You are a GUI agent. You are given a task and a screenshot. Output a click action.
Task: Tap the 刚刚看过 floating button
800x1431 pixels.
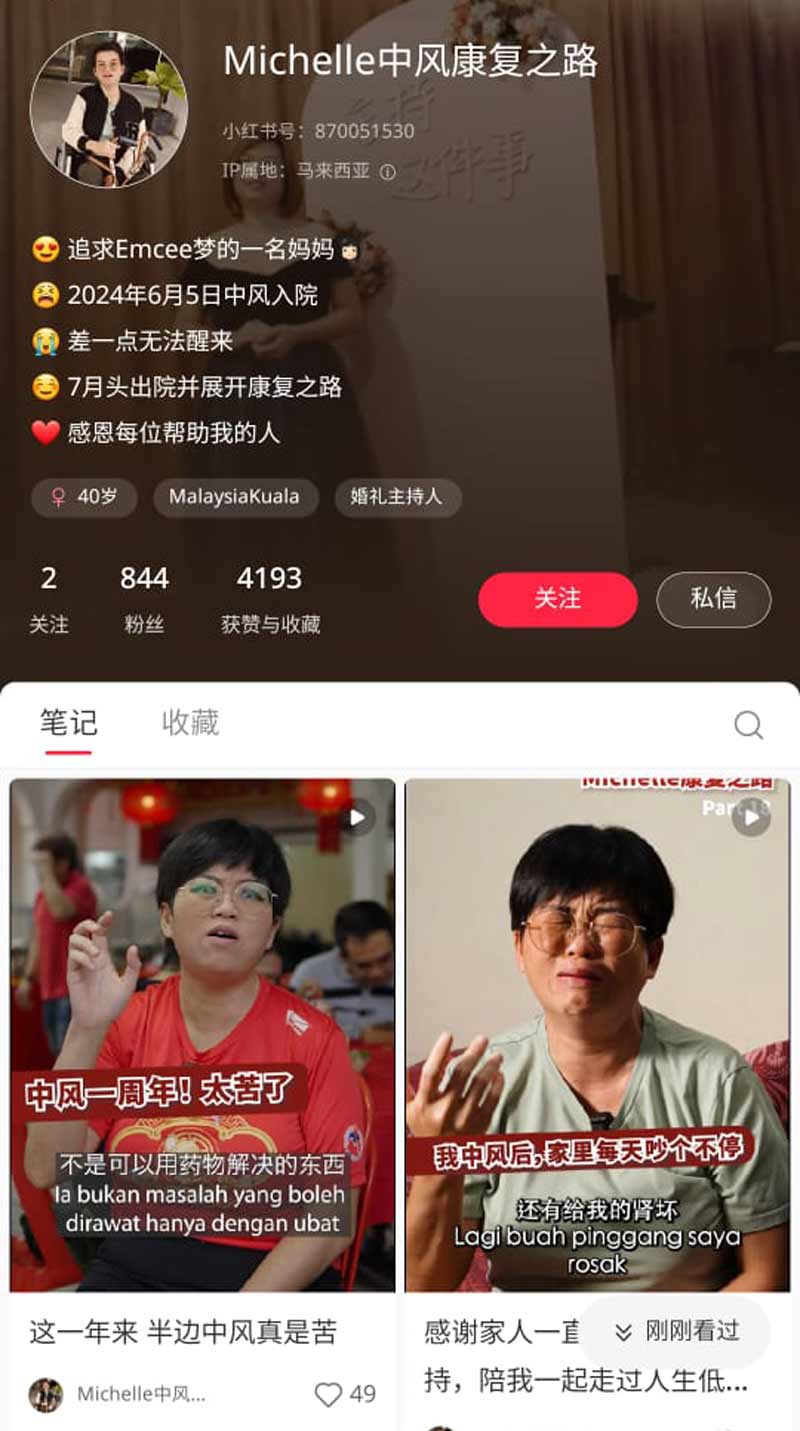tap(676, 1331)
